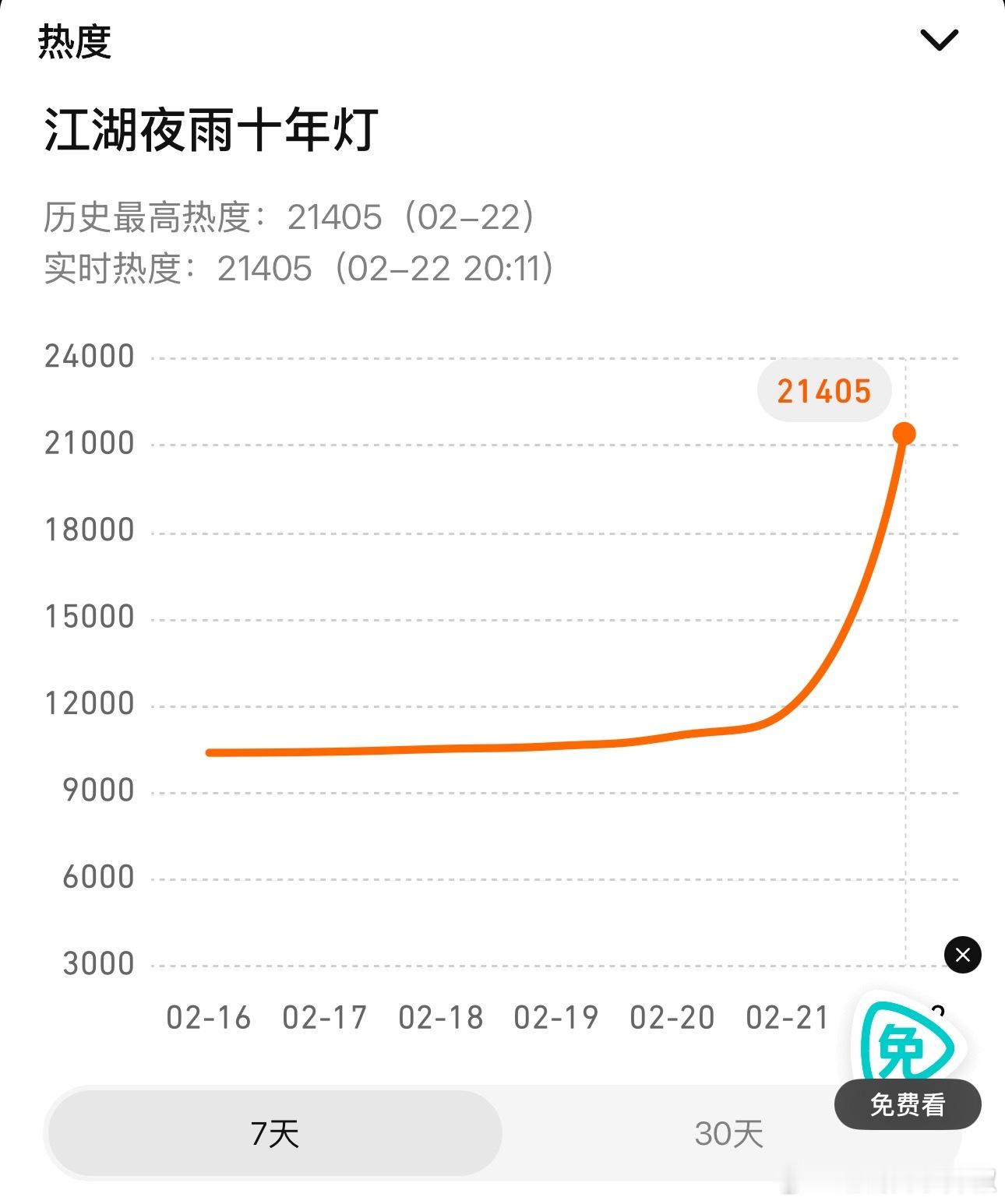This screenshot has height=1204, width=1005.
Task: Select the orange data point at 21405
Action: tap(904, 432)
